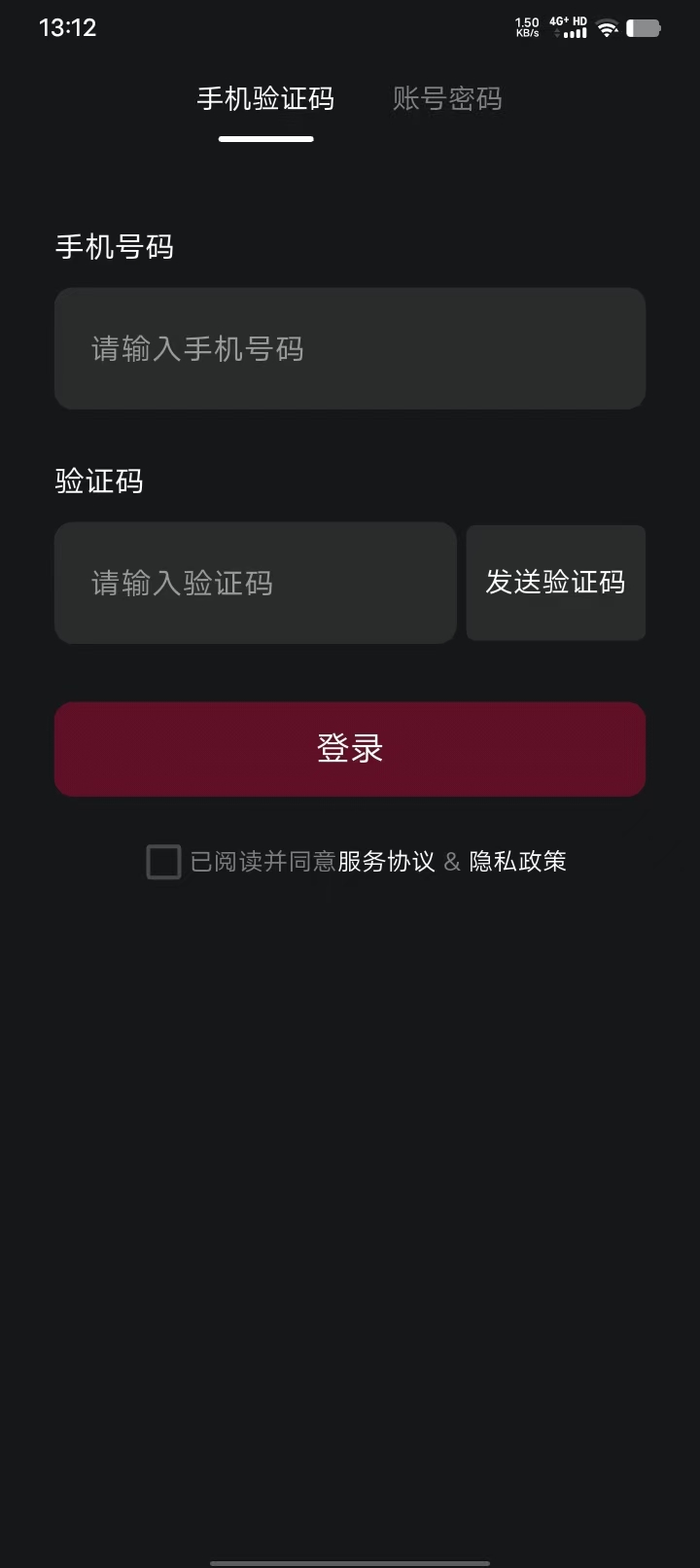The height and width of the screenshot is (1568, 700).
Task: Tap the 1.50 KB/s network speed indicator
Action: tap(526, 26)
